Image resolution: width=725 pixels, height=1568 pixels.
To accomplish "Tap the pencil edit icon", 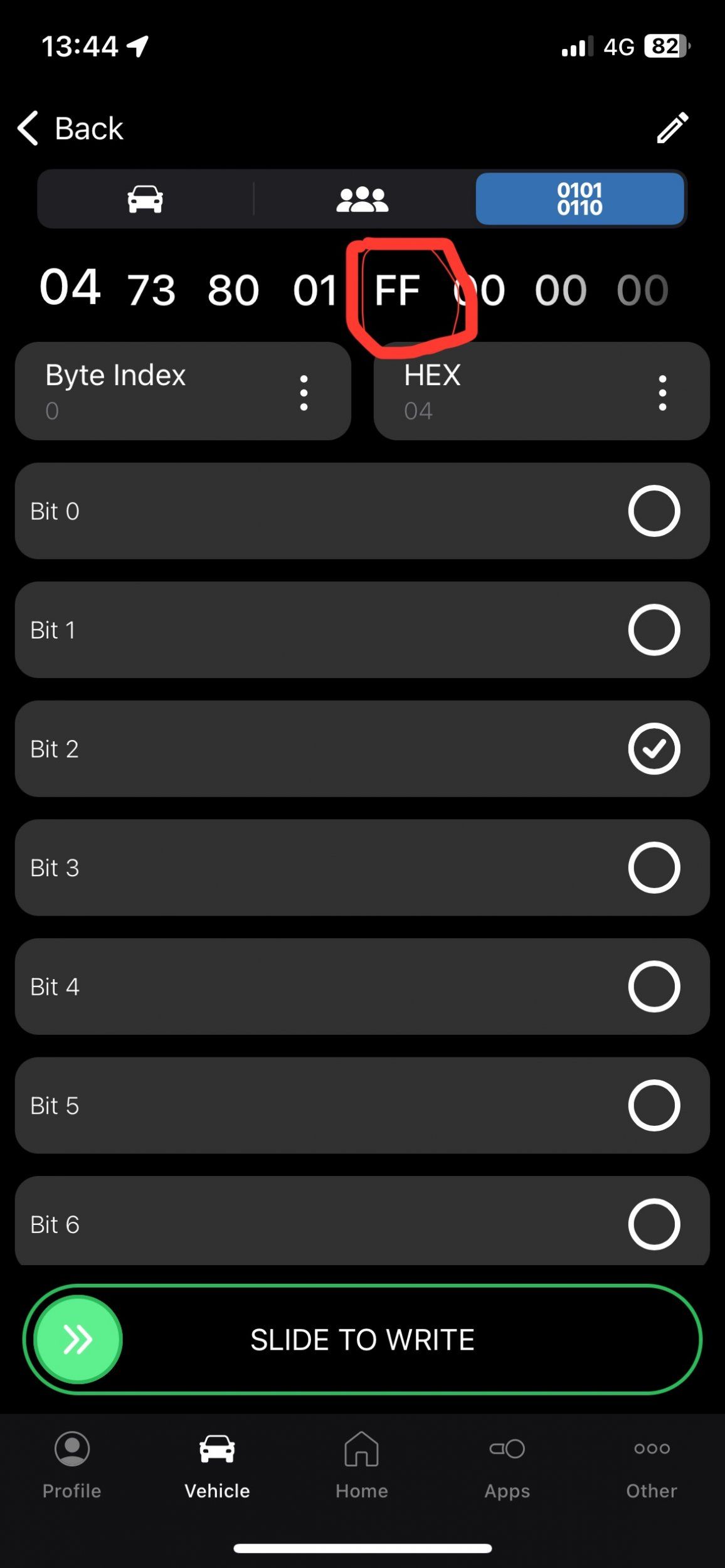I will 672,128.
